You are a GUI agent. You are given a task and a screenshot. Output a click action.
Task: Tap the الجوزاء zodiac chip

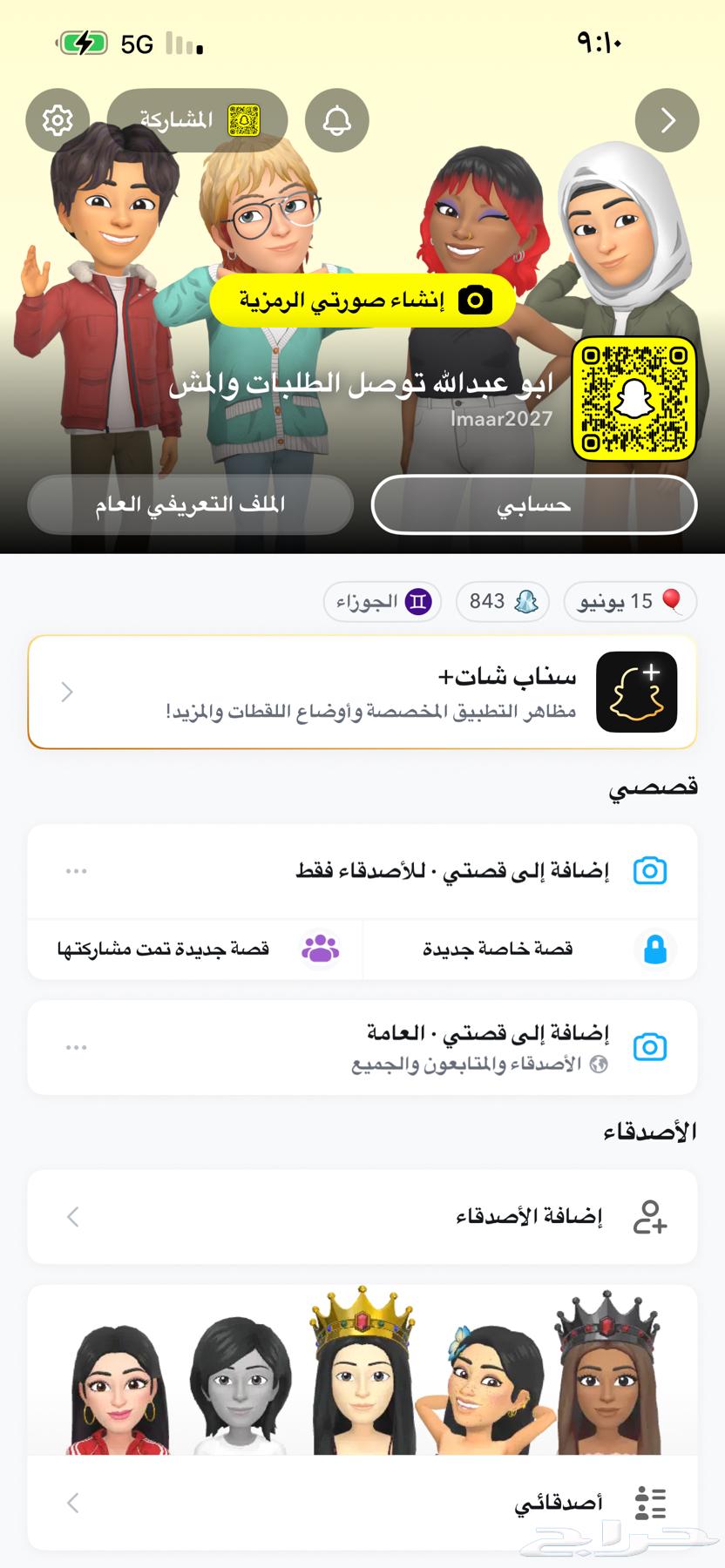[x=383, y=602]
